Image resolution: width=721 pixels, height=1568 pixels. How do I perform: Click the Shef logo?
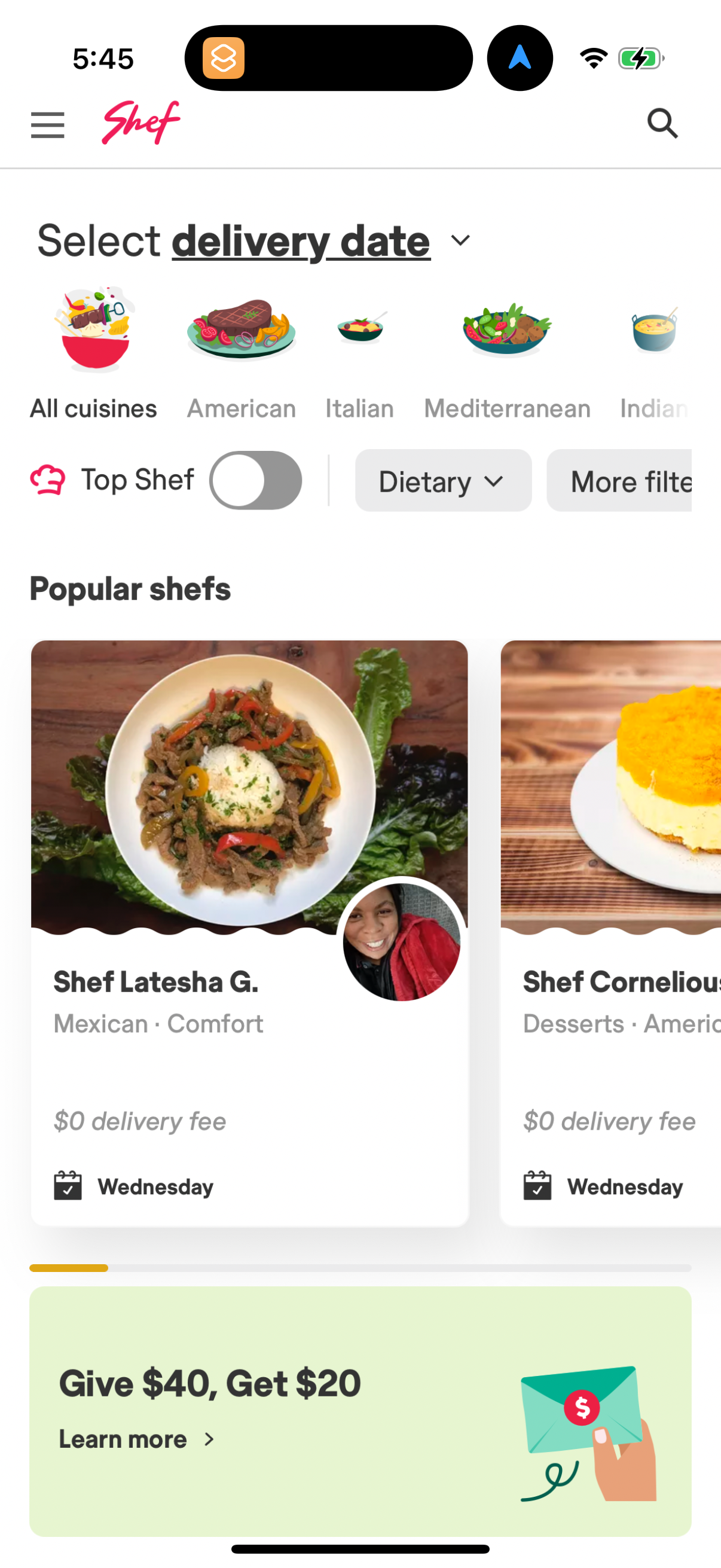(140, 122)
